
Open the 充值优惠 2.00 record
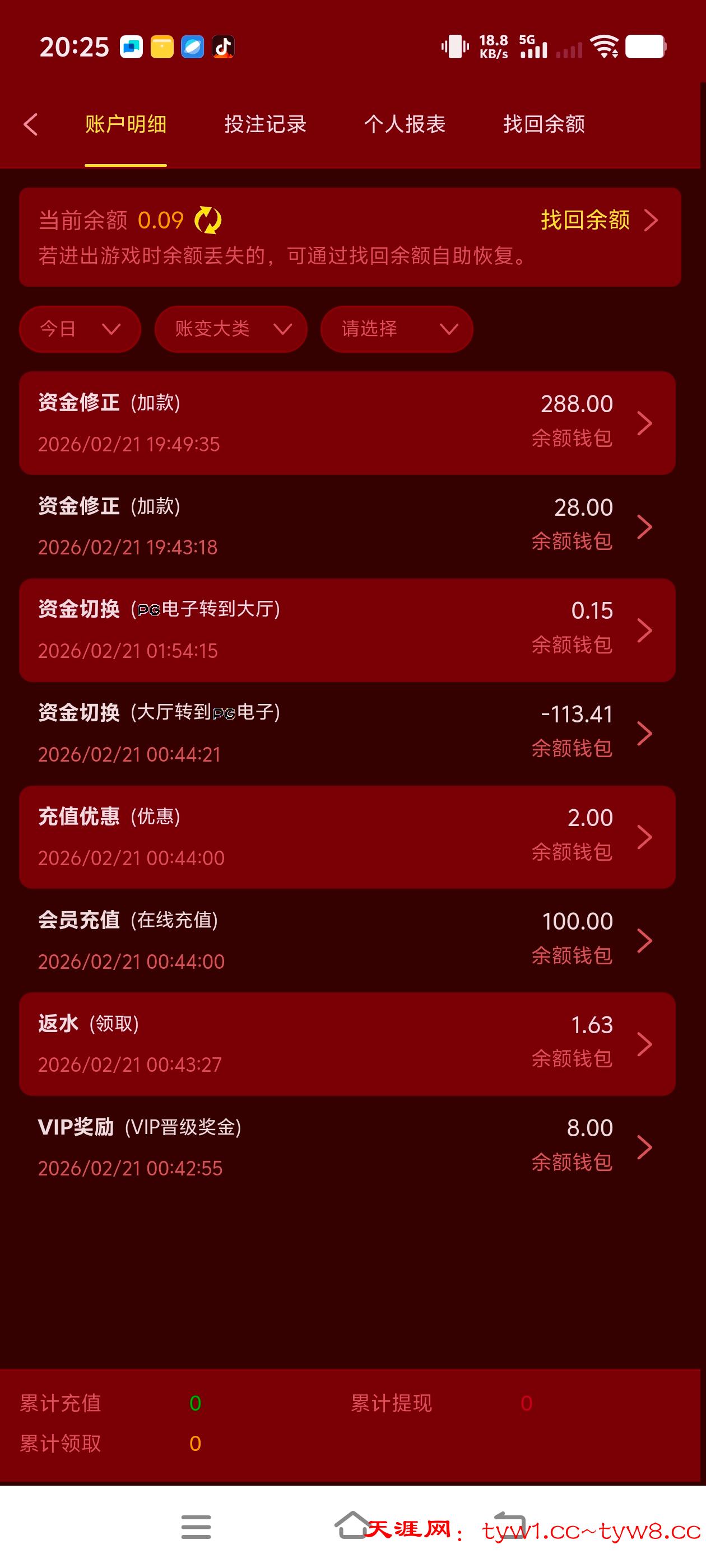coord(347,837)
